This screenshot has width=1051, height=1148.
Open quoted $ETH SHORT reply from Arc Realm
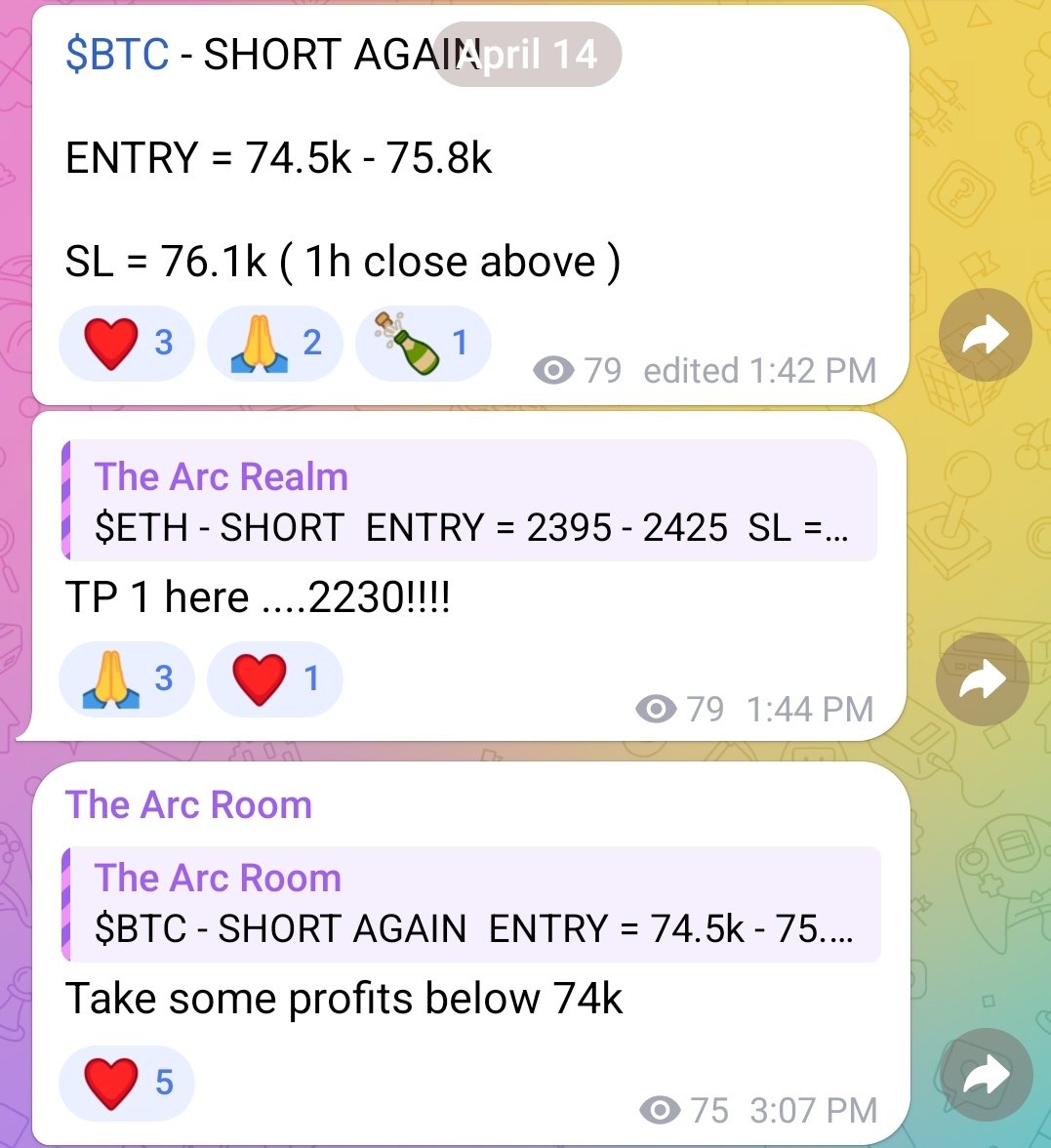[469, 502]
